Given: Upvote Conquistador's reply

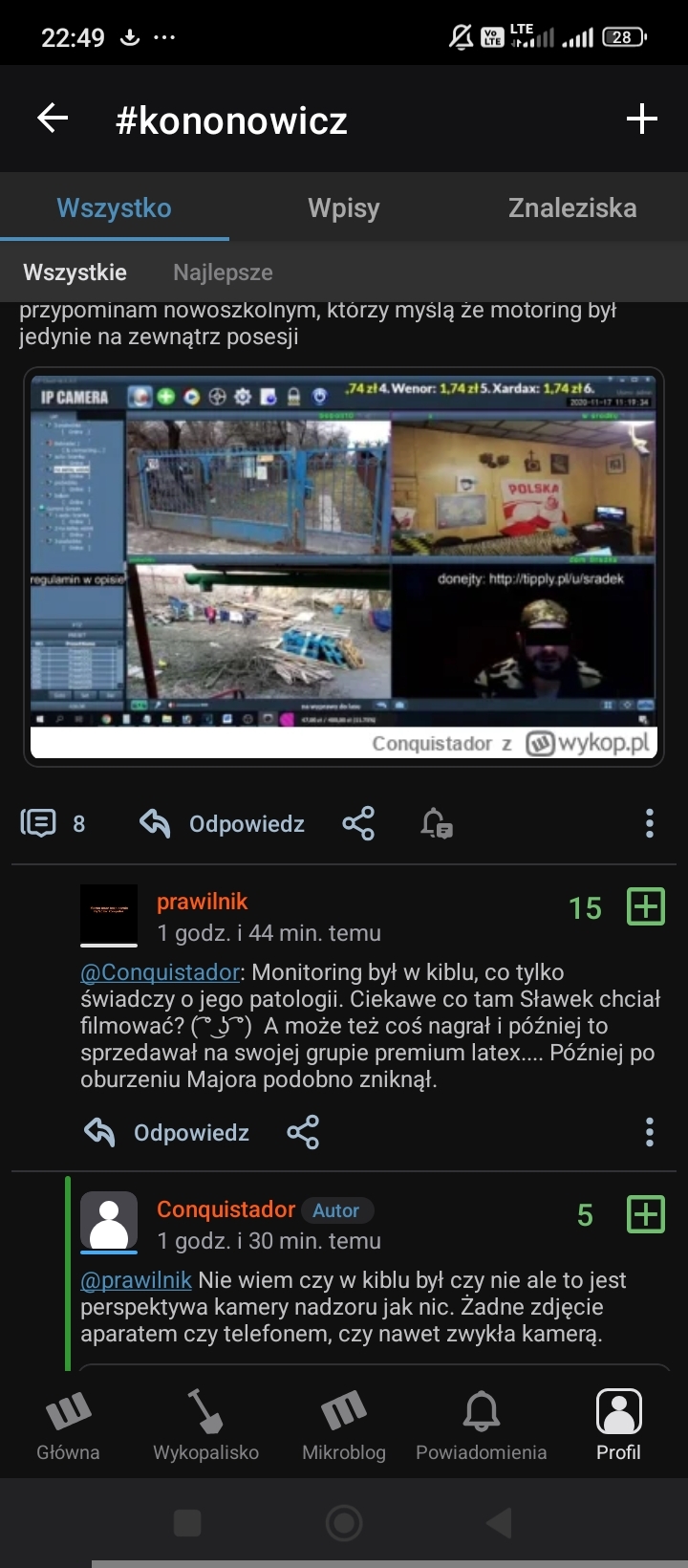Looking at the screenshot, I should pyautogui.click(x=645, y=1214).
